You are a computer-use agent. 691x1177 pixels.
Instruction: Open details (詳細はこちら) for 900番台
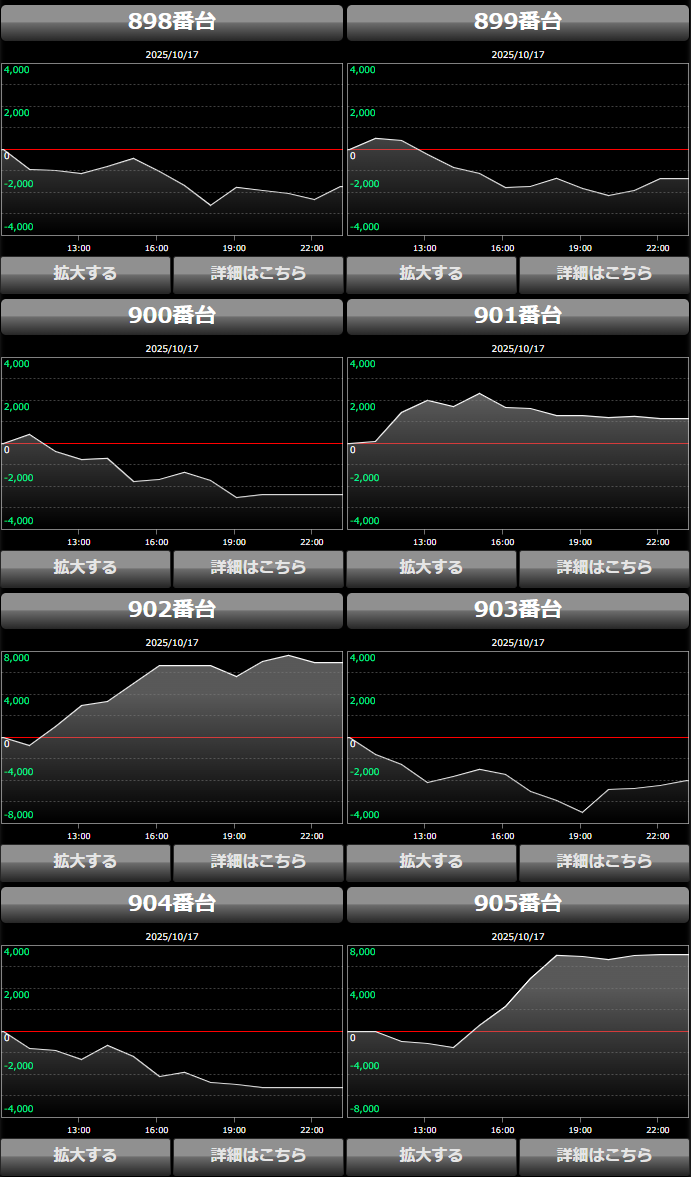pos(258,567)
